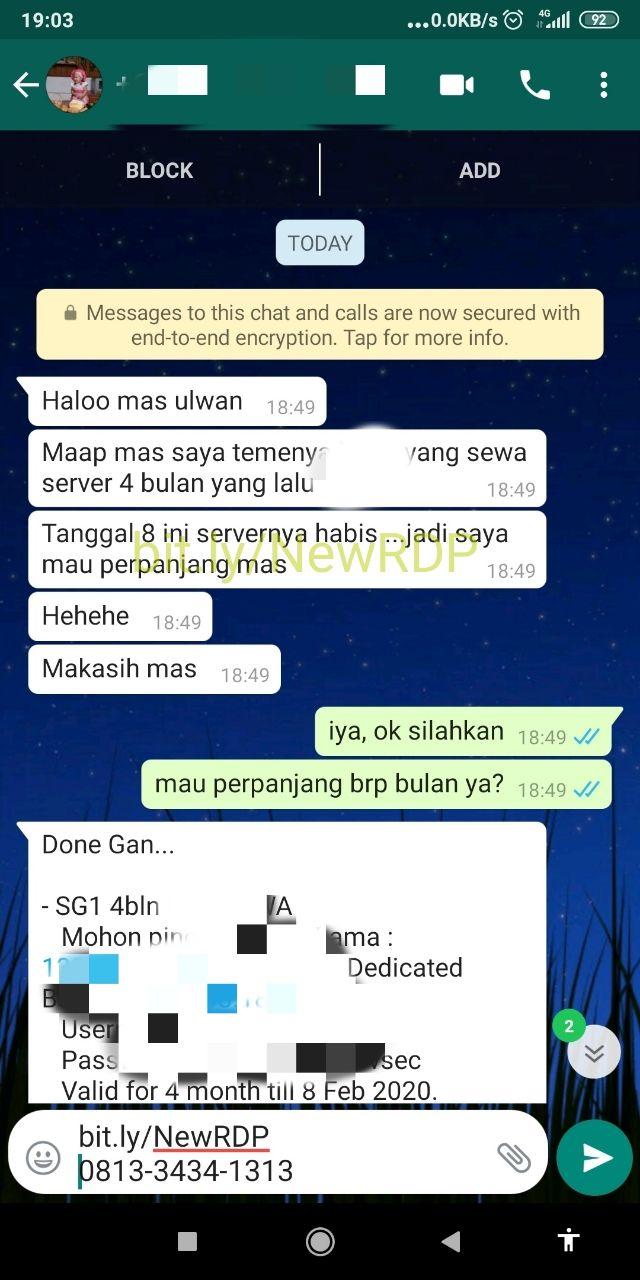Focus the message text field

pos(280,1154)
